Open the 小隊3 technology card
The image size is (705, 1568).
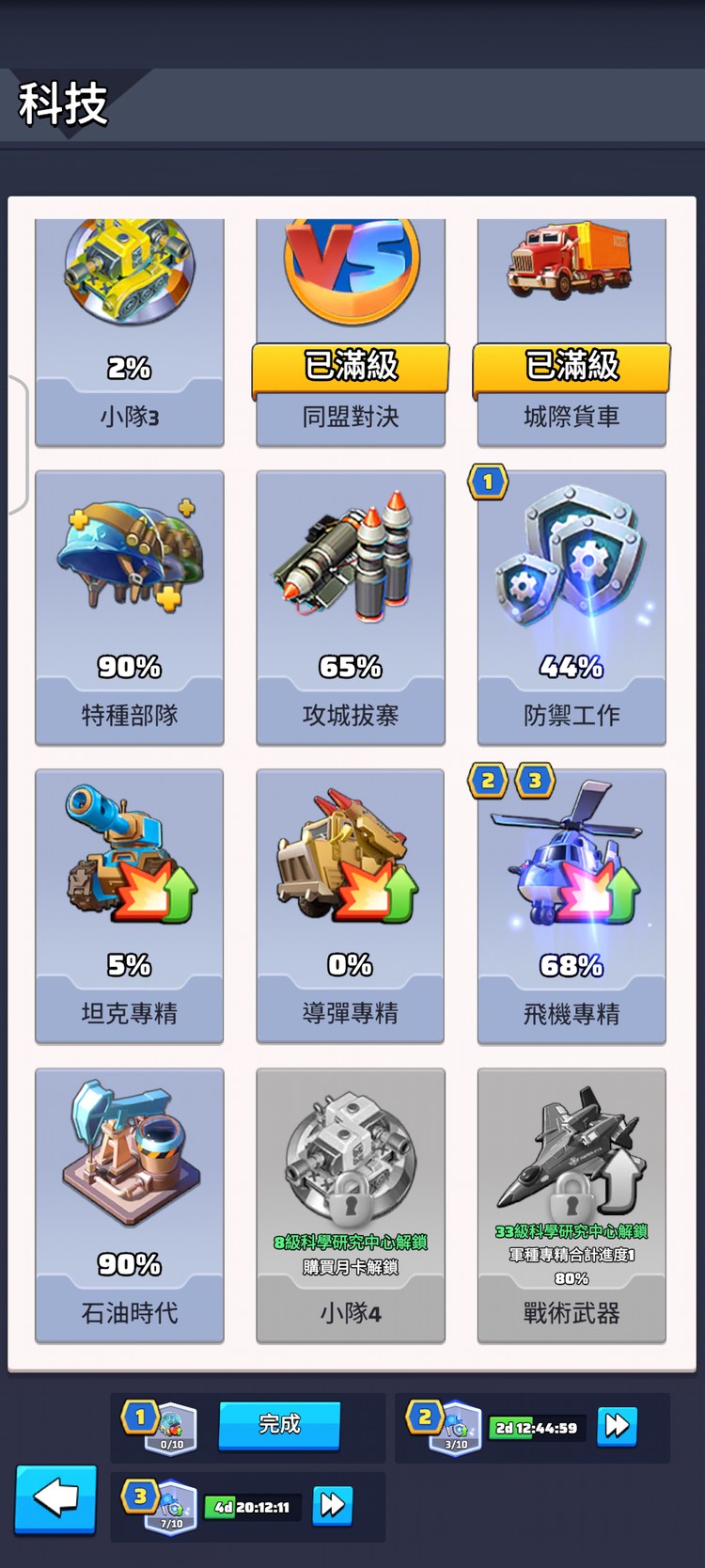(130, 329)
